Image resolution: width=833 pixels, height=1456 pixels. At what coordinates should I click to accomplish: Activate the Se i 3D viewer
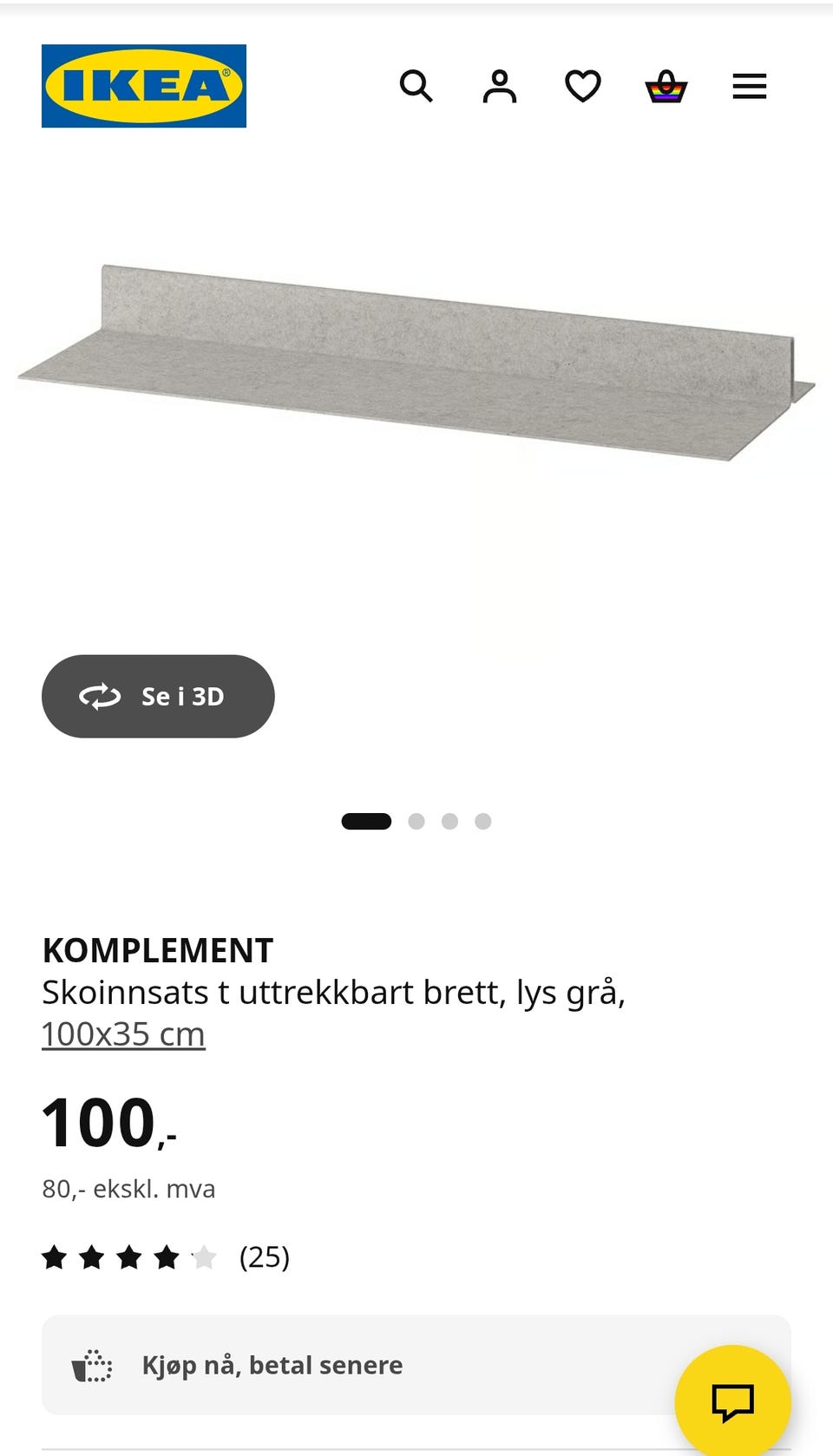[158, 696]
